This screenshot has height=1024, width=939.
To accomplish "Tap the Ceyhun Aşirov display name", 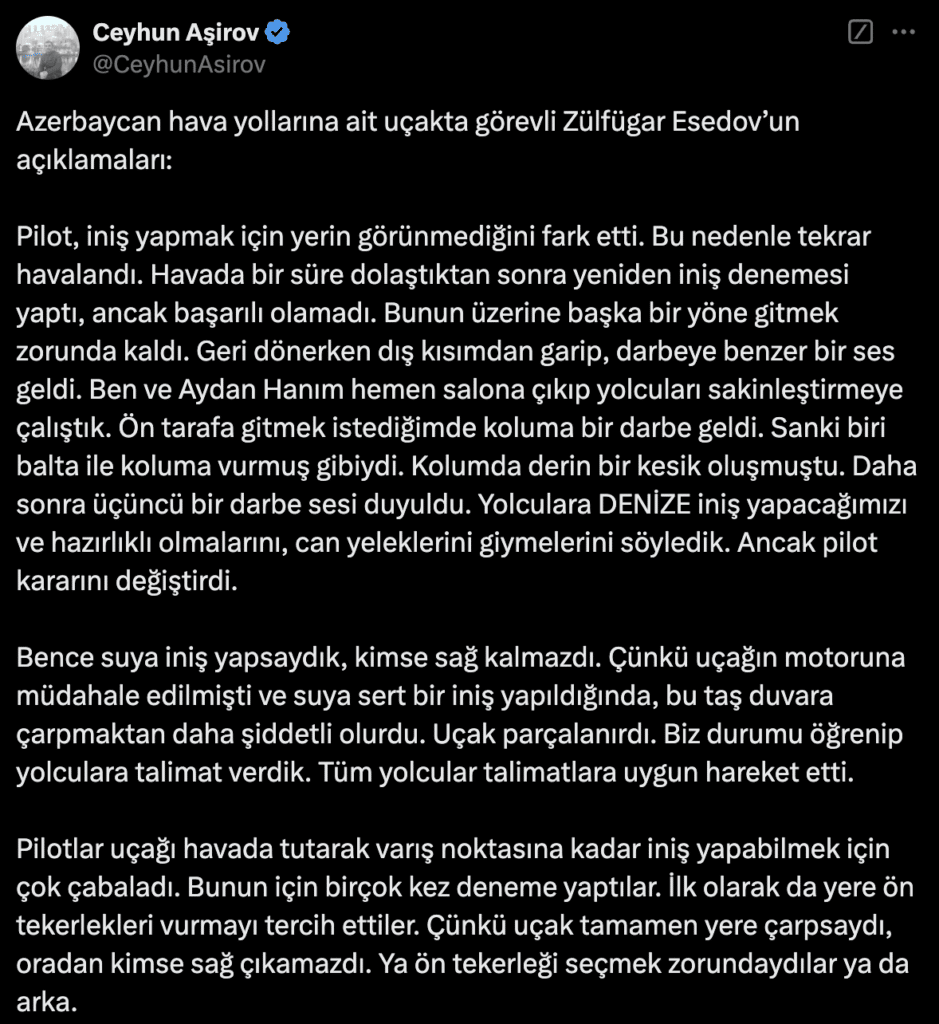I will point(176,33).
